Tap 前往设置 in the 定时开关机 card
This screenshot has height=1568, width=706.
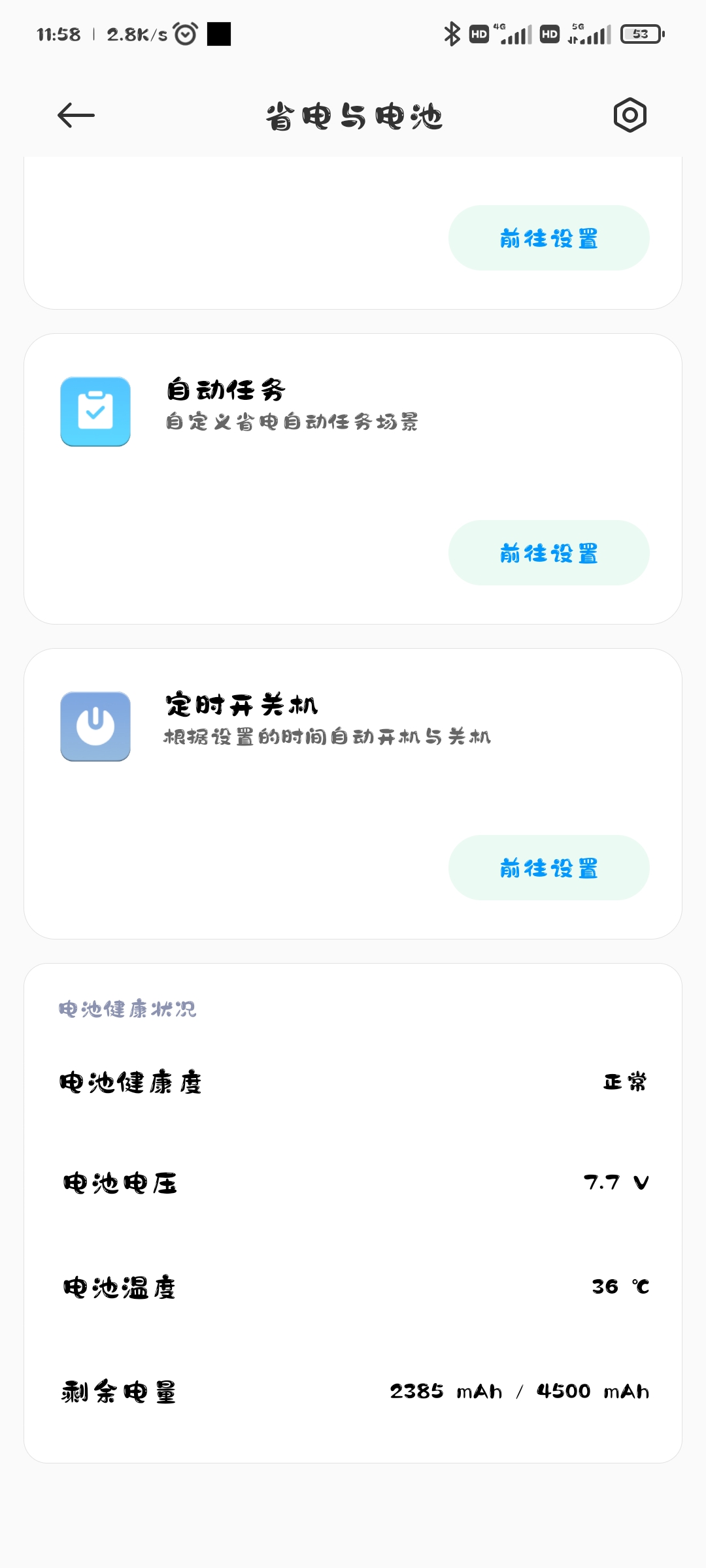point(549,868)
